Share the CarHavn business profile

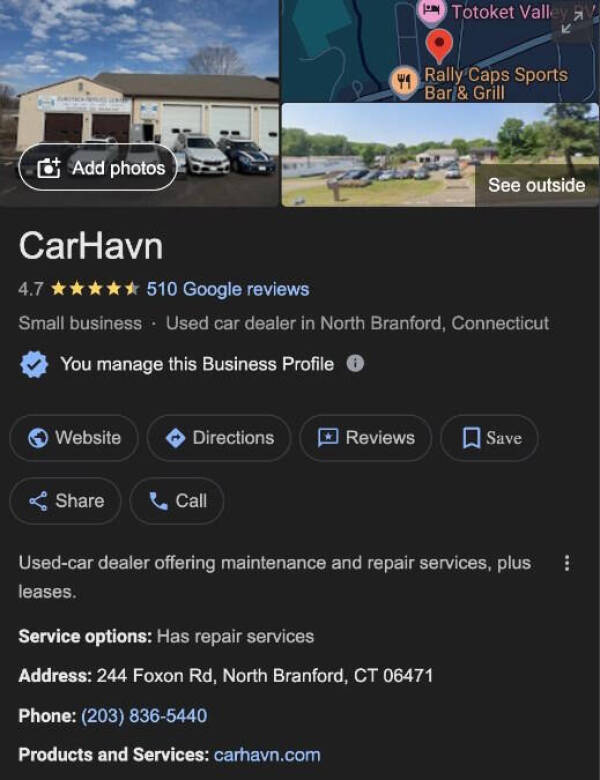(65, 501)
